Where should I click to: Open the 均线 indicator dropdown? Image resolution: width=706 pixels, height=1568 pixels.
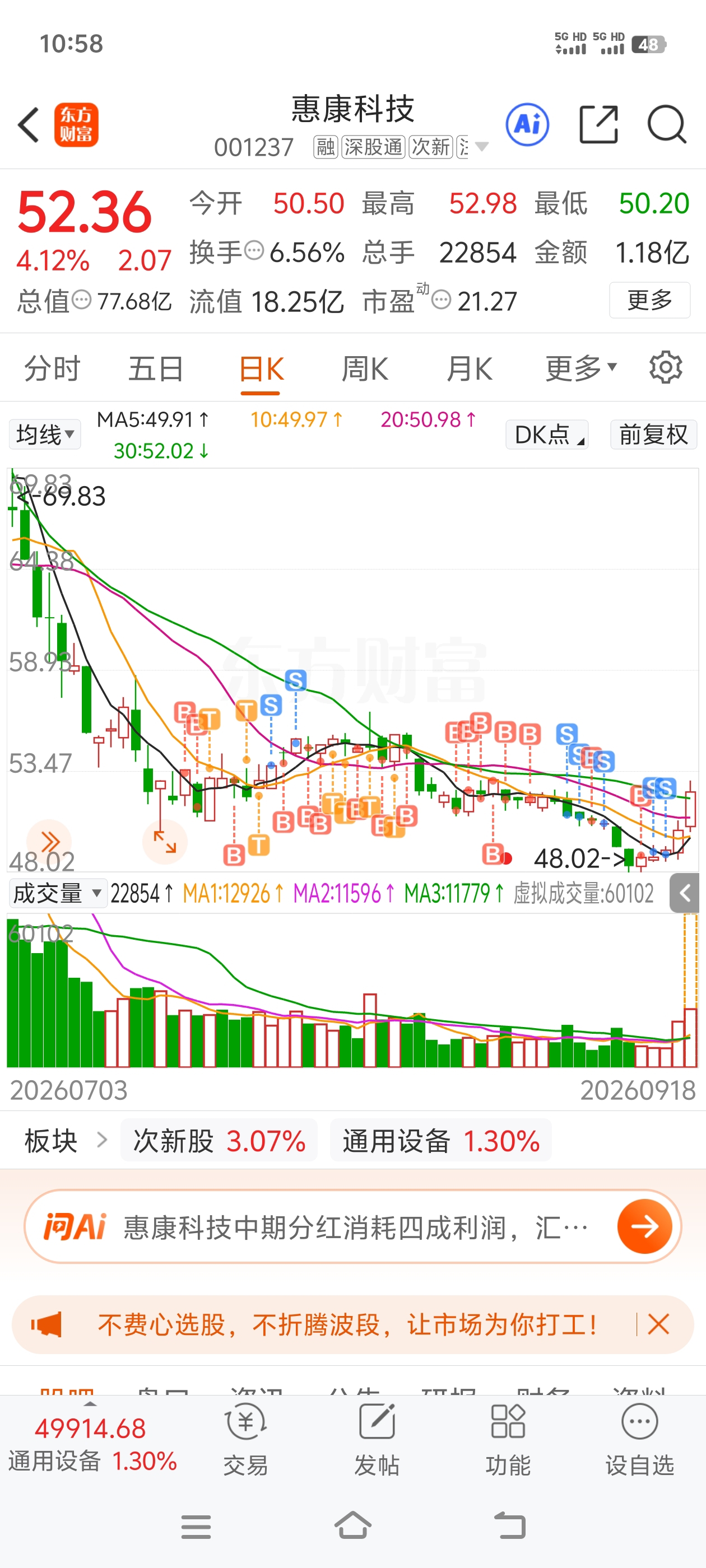[44, 435]
